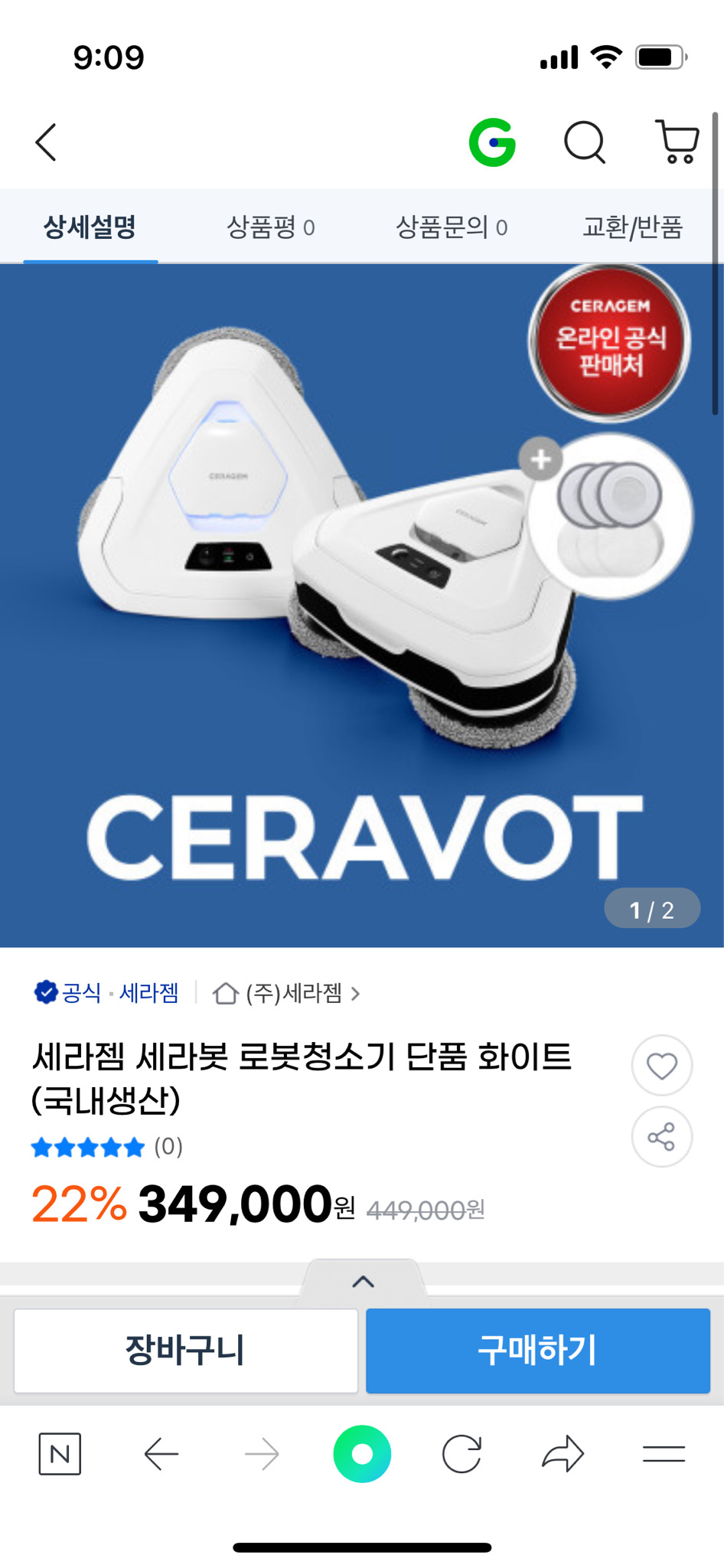Tap the CERAGEM 온라인 공식 판매처 red seal

point(608,341)
